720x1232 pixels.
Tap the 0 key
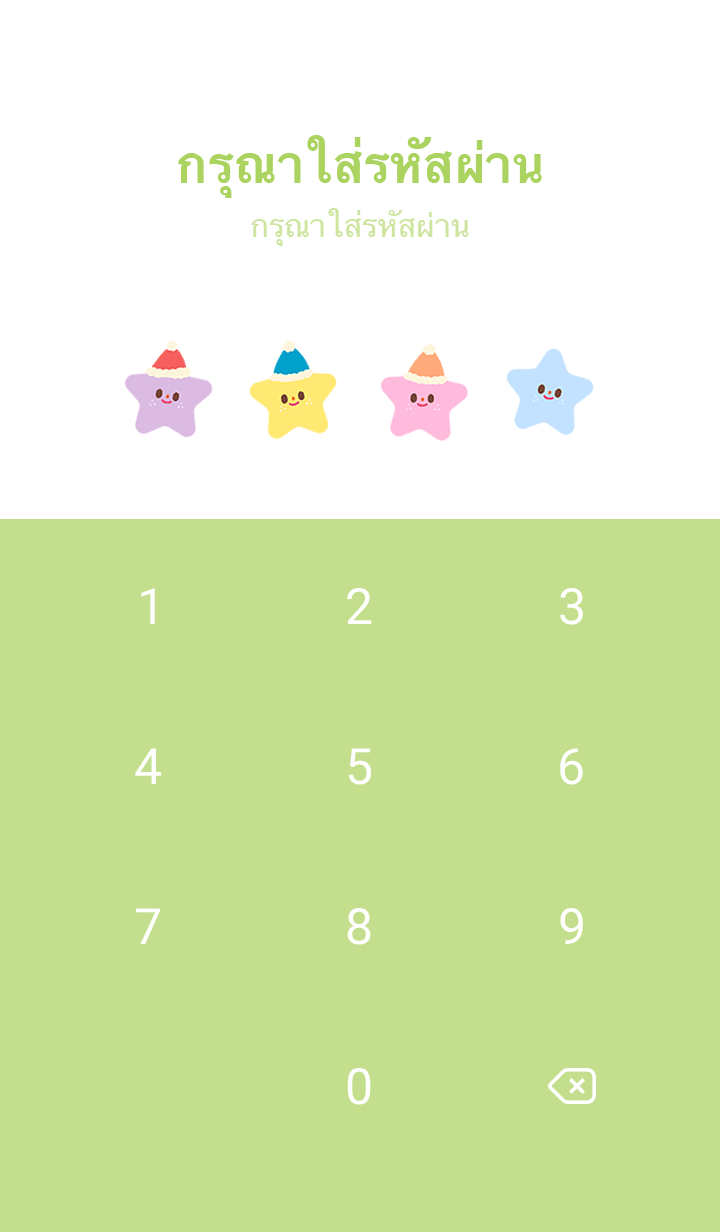tap(359, 1087)
